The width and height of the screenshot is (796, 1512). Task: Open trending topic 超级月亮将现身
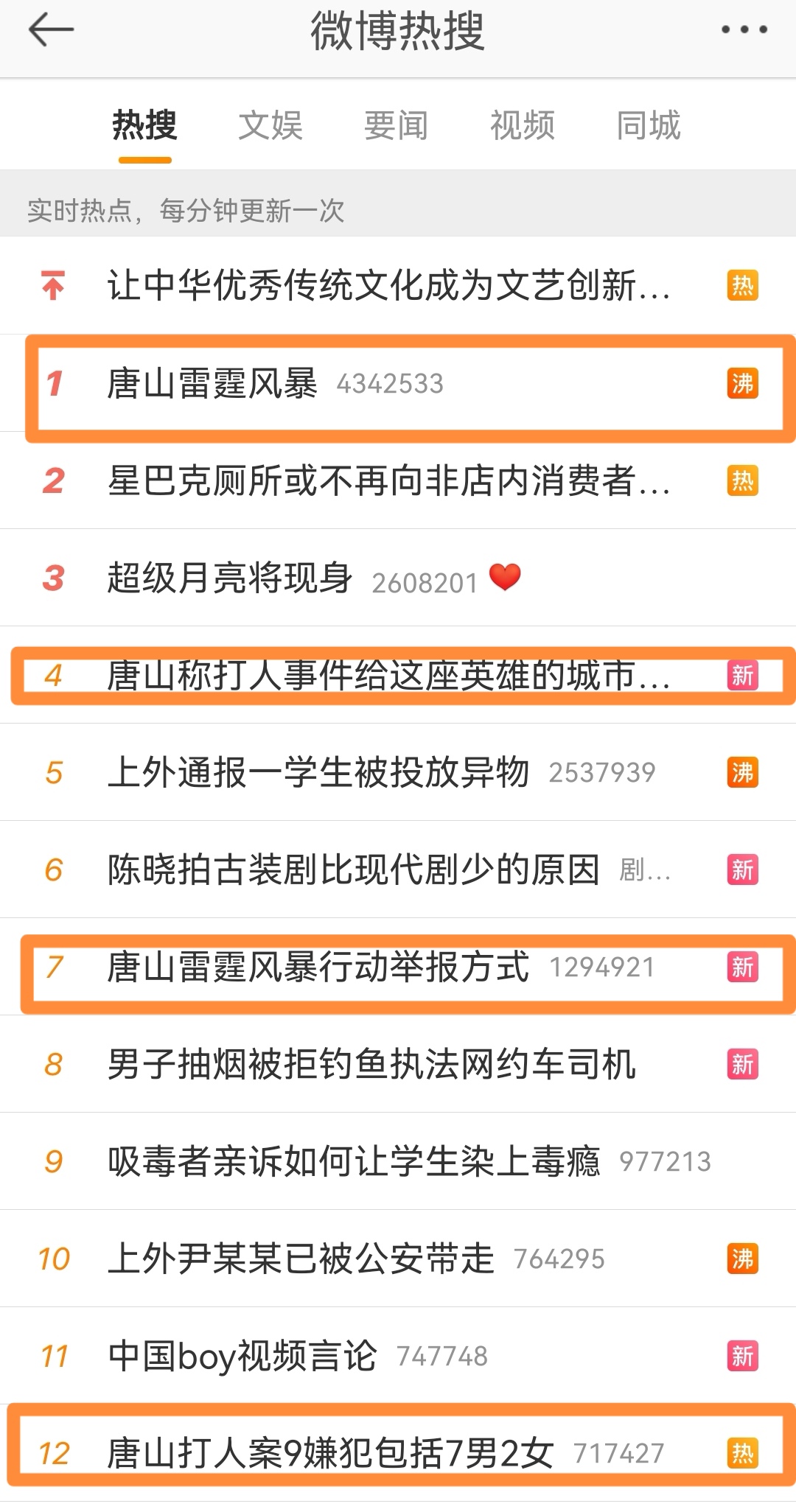(230, 578)
